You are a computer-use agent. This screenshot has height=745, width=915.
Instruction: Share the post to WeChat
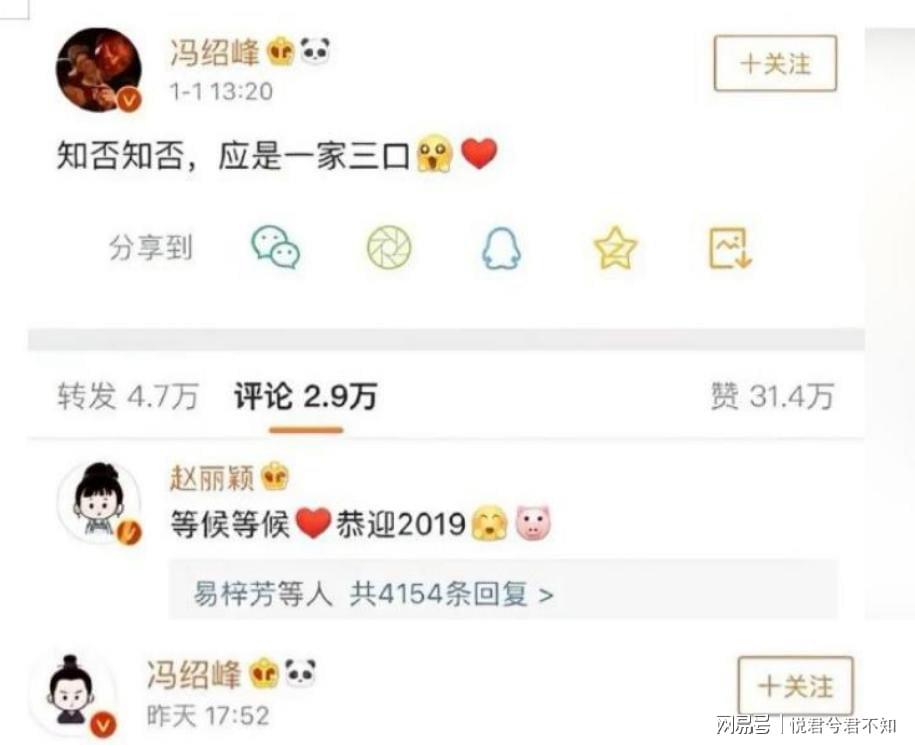click(x=275, y=247)
